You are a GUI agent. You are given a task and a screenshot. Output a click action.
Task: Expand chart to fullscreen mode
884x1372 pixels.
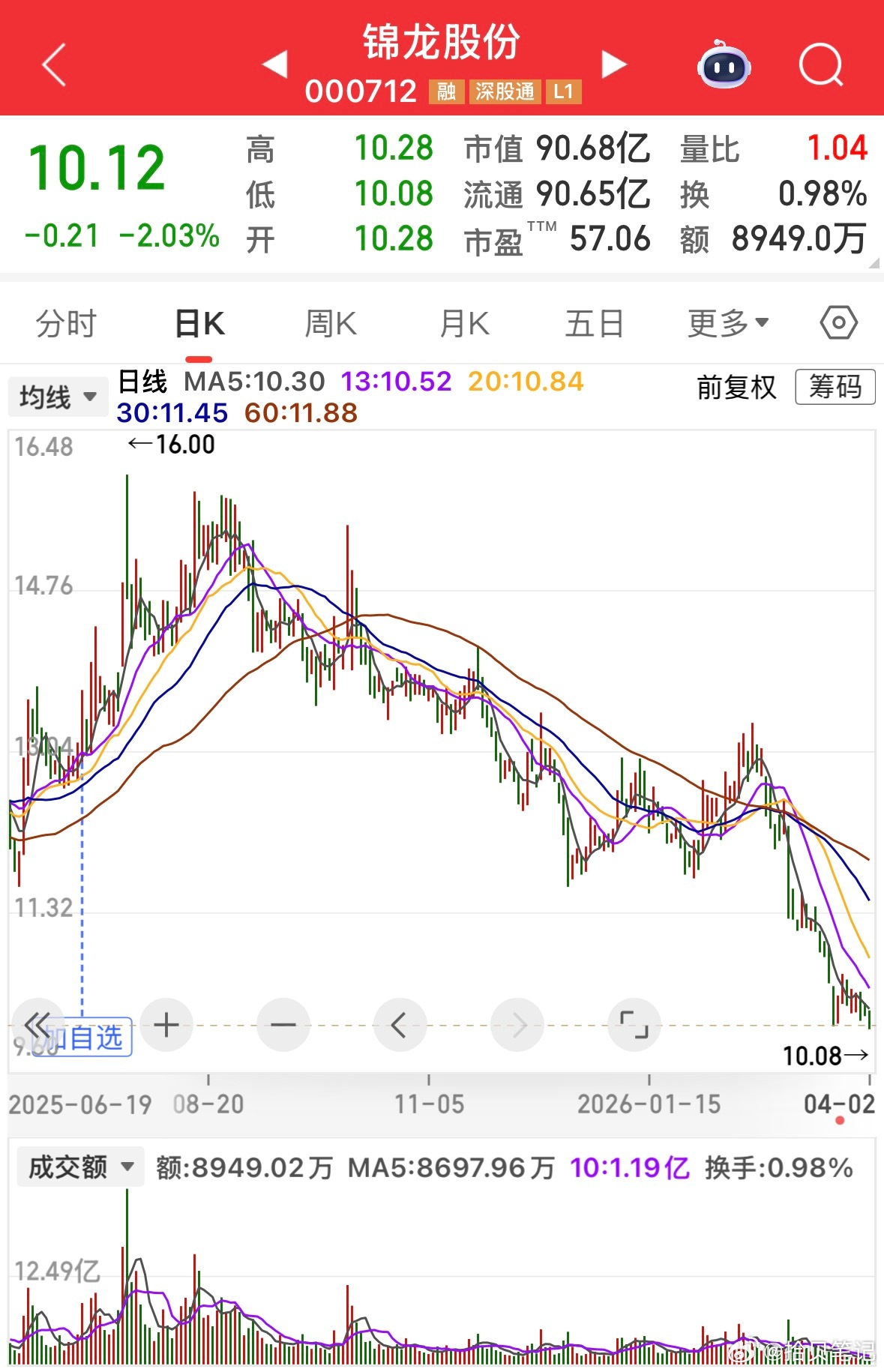pos(634,1024)
